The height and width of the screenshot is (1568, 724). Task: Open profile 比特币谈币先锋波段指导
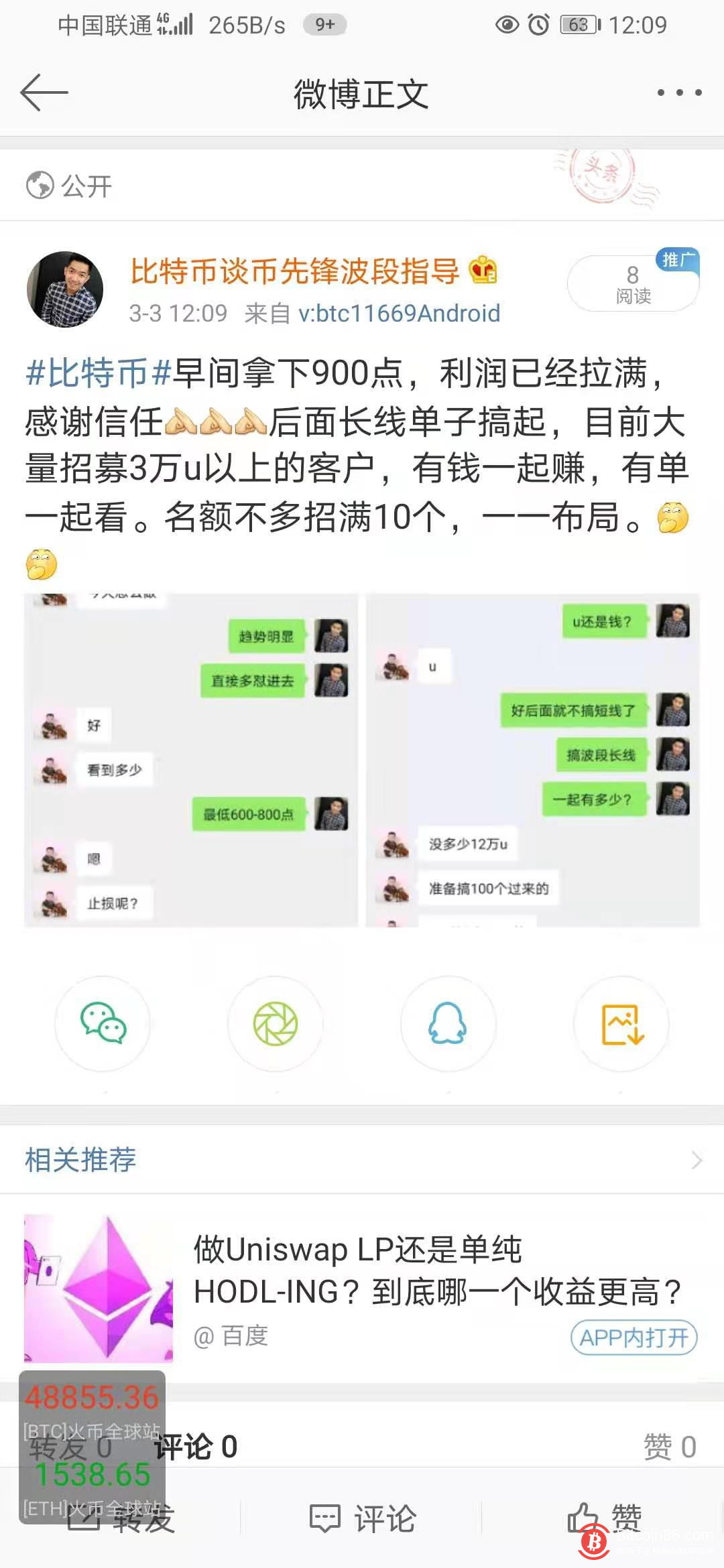click(295, 271)
